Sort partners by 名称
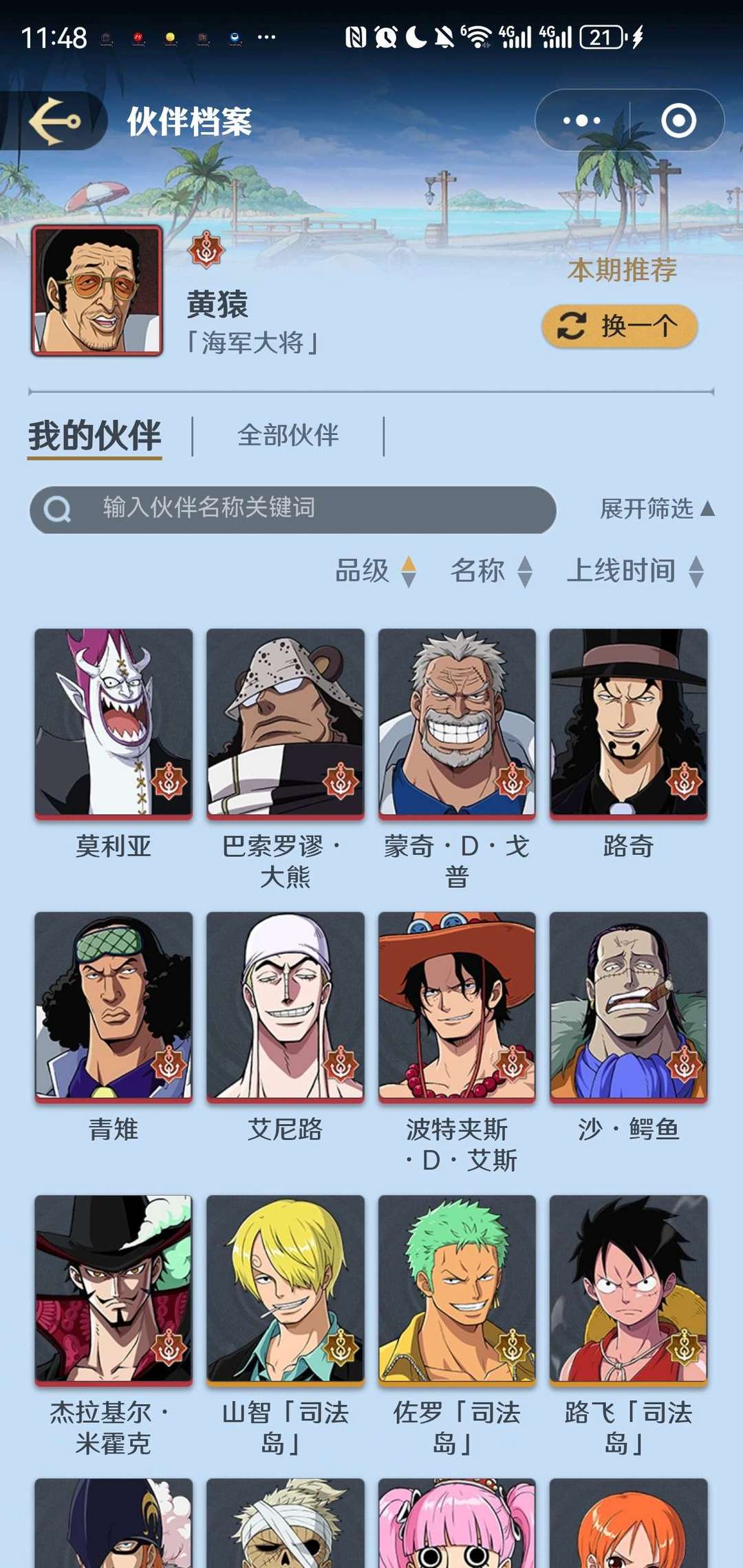Image resolution: width=743 pixels, height=1568 pixels. pyautogui.click(x=491, y=571)
